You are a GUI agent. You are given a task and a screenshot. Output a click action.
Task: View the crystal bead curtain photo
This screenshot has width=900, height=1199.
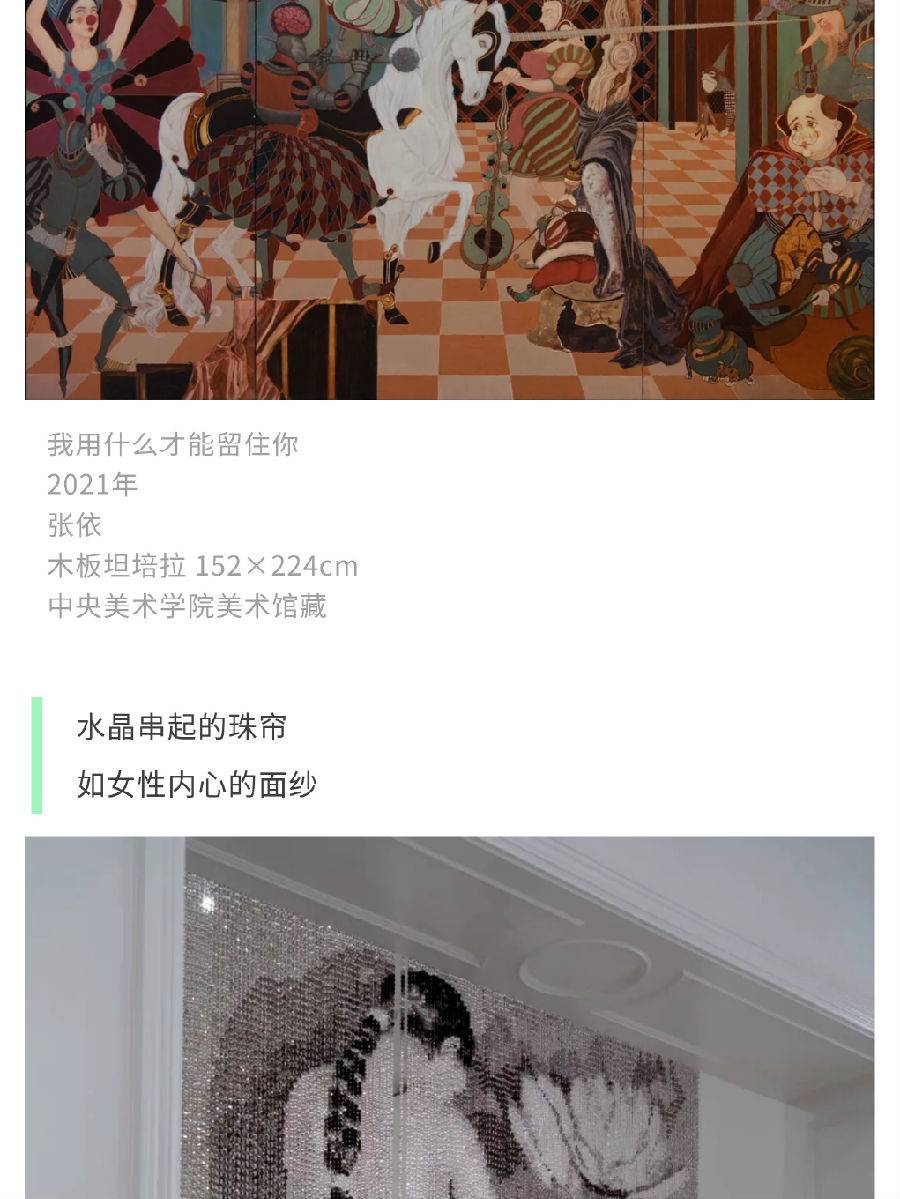pyautogui.click(x=450, y=1018)
